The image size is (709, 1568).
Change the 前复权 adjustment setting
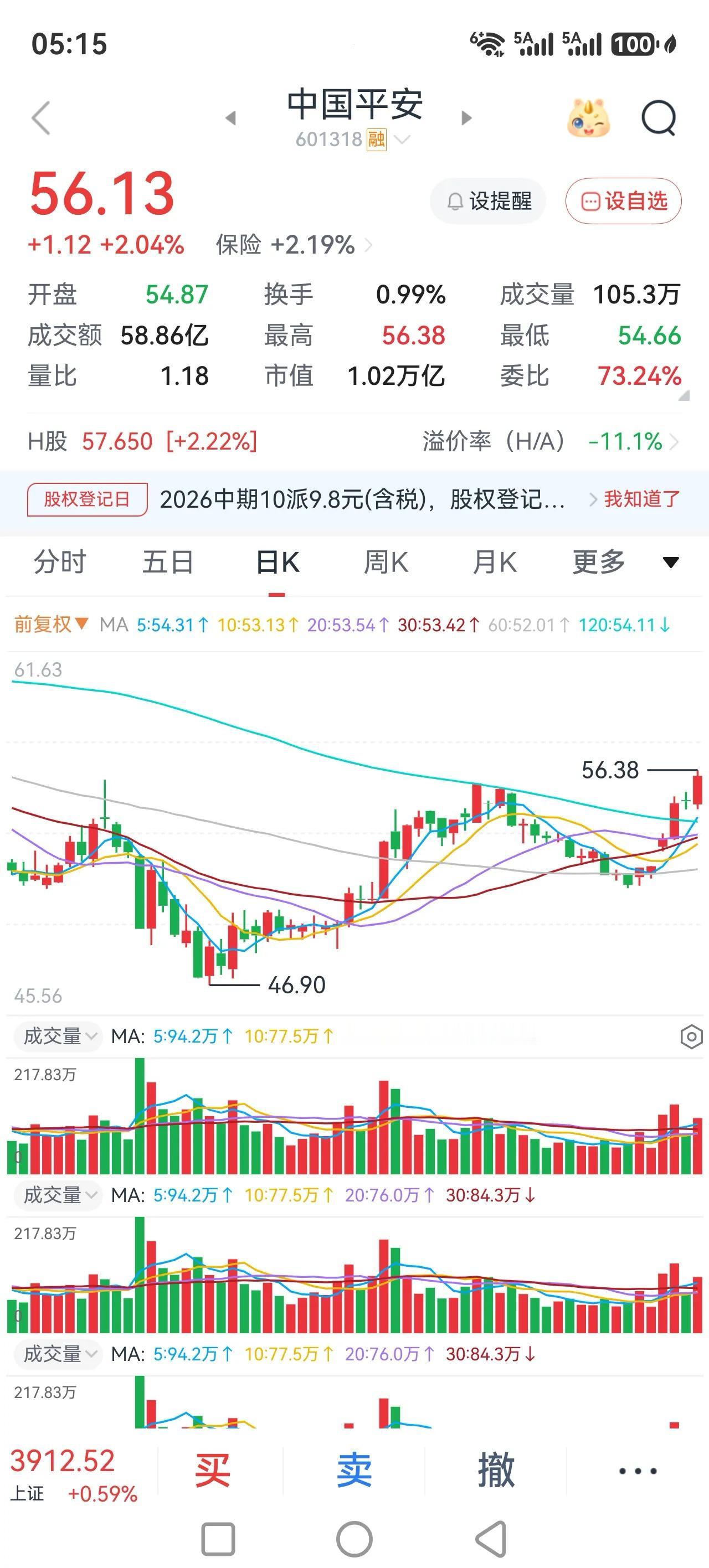[x=51, y=625]
